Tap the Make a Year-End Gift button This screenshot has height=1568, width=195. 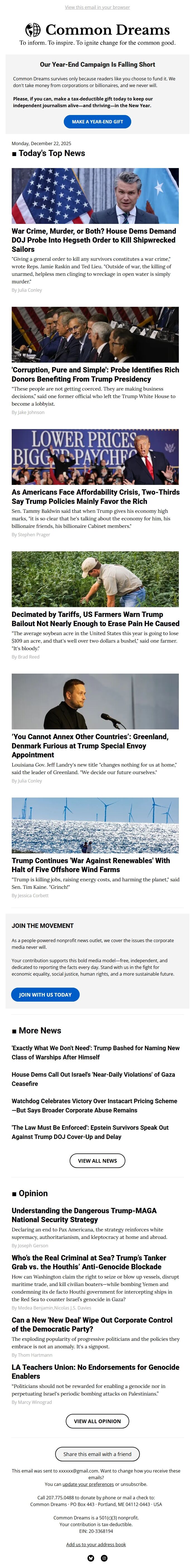pyautogui.click(x=97, y=122)
